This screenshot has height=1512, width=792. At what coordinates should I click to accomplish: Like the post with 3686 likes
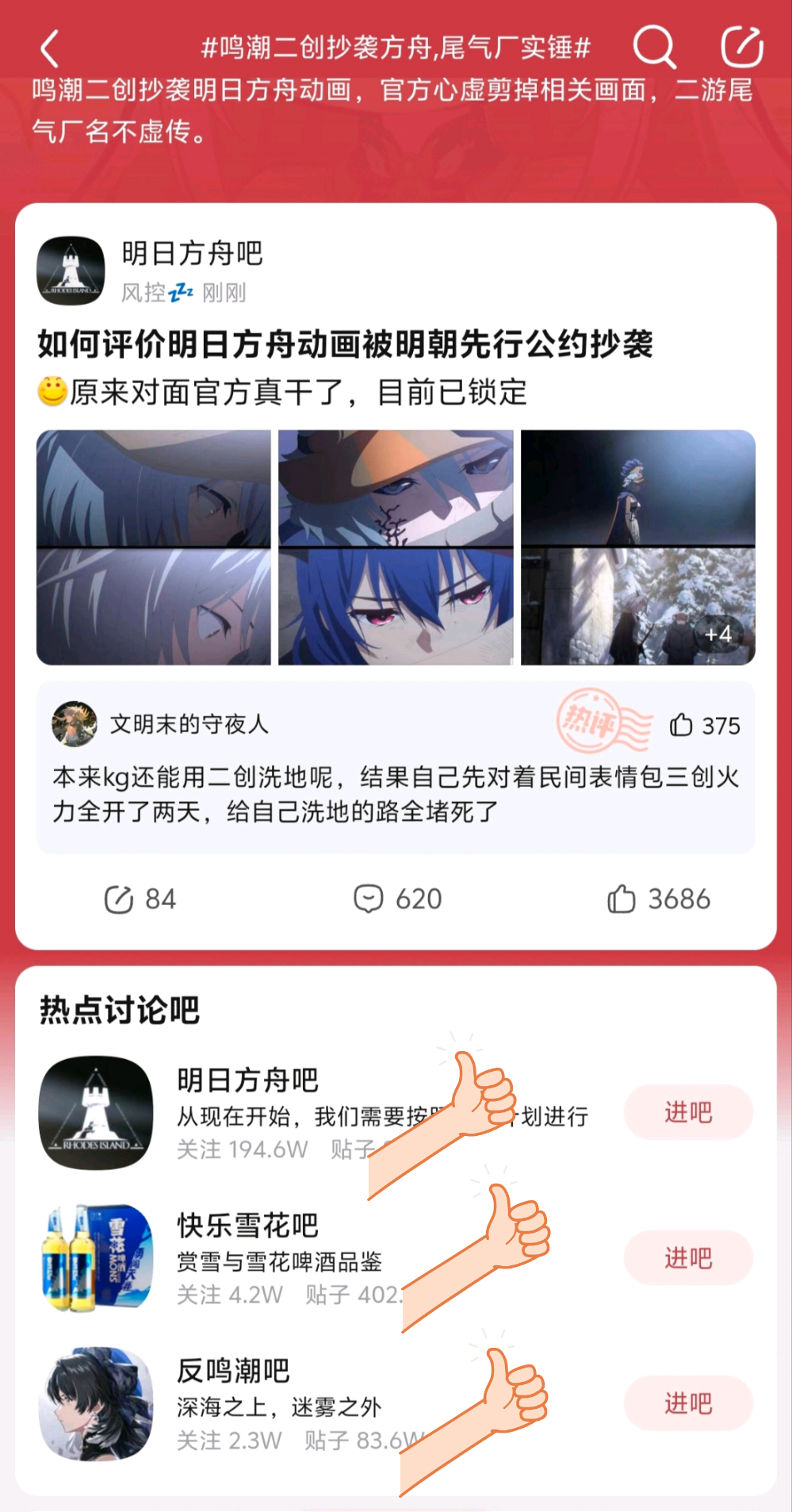click(658, 899)
